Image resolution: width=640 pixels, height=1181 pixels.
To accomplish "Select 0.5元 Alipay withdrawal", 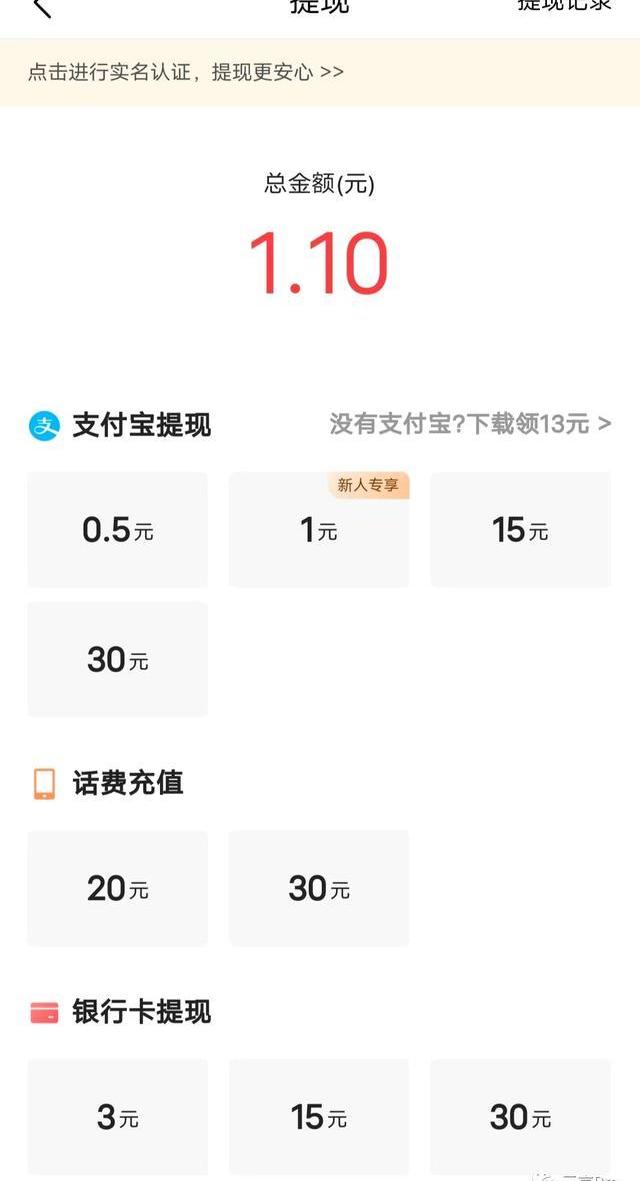I will pyautogui.click(x=117, y=530).
